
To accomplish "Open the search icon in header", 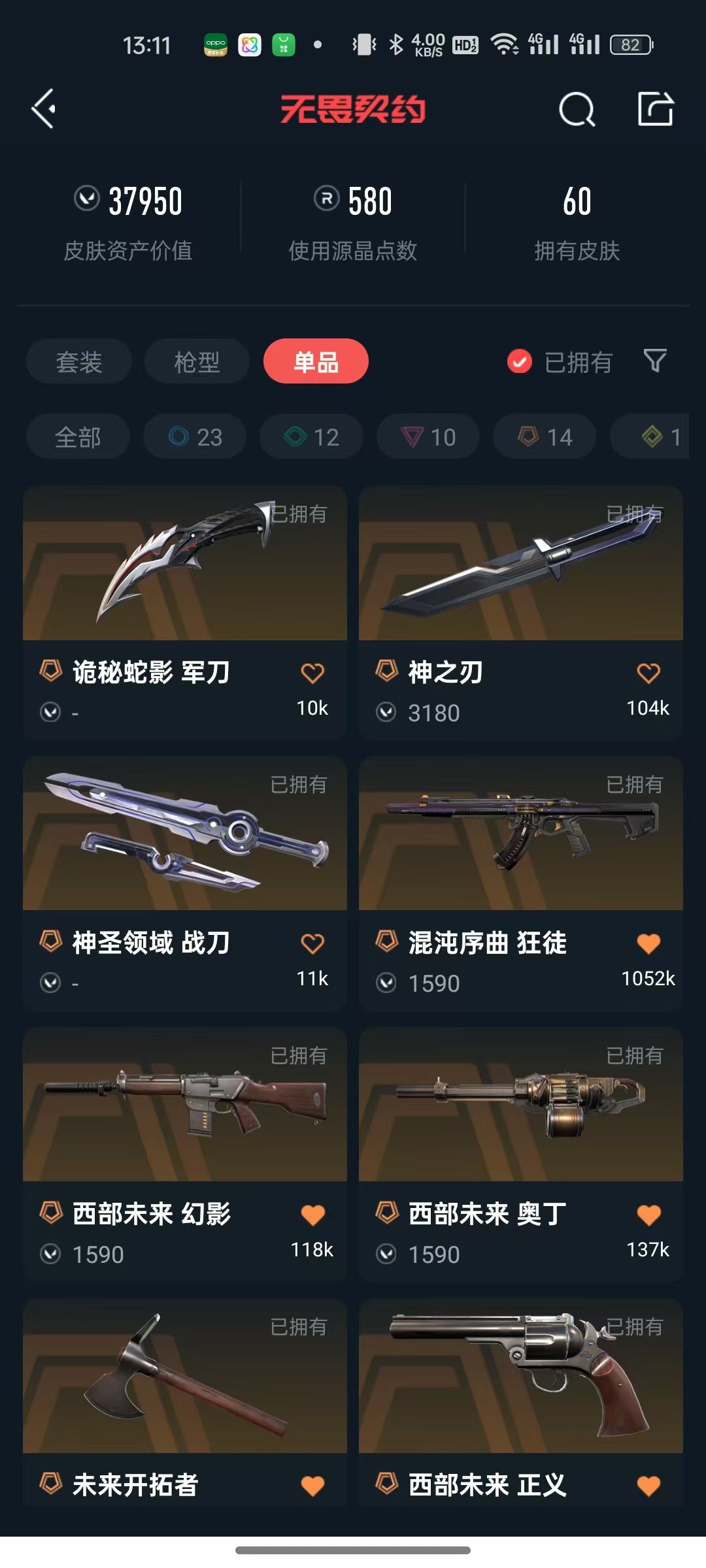I will [x=577, y=108].
